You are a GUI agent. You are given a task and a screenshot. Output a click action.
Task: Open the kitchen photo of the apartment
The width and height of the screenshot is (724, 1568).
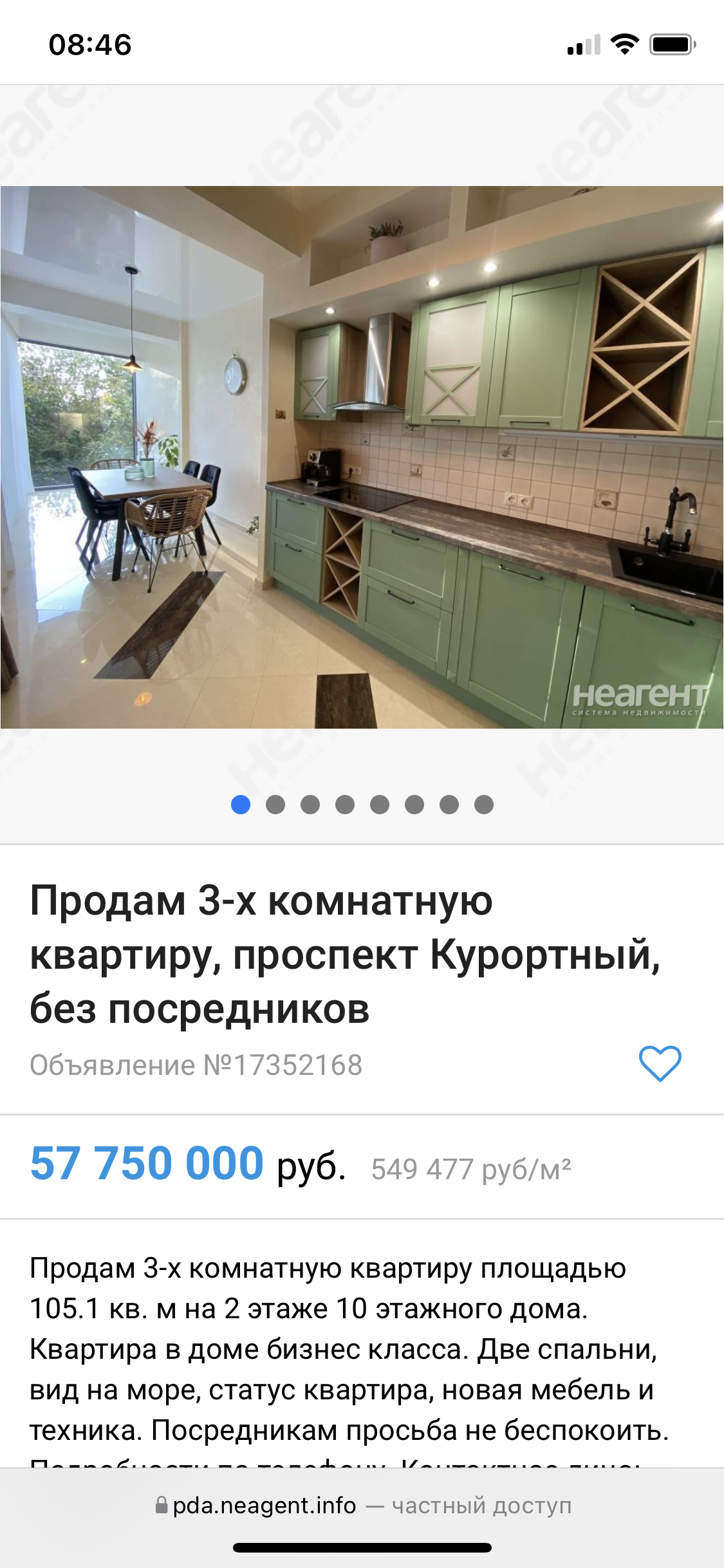click(362, 457)
